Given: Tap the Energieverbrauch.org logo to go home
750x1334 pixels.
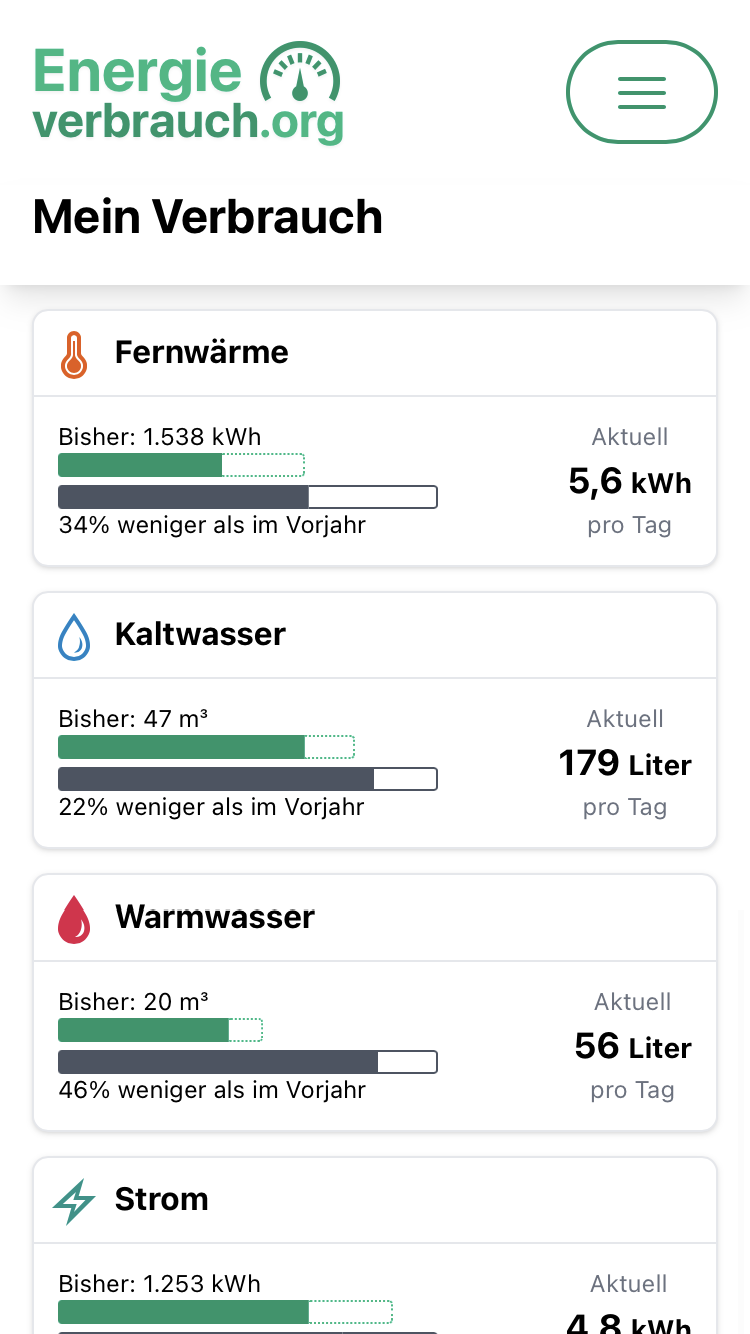Looking at the screenshot, I should pos(188,94).
